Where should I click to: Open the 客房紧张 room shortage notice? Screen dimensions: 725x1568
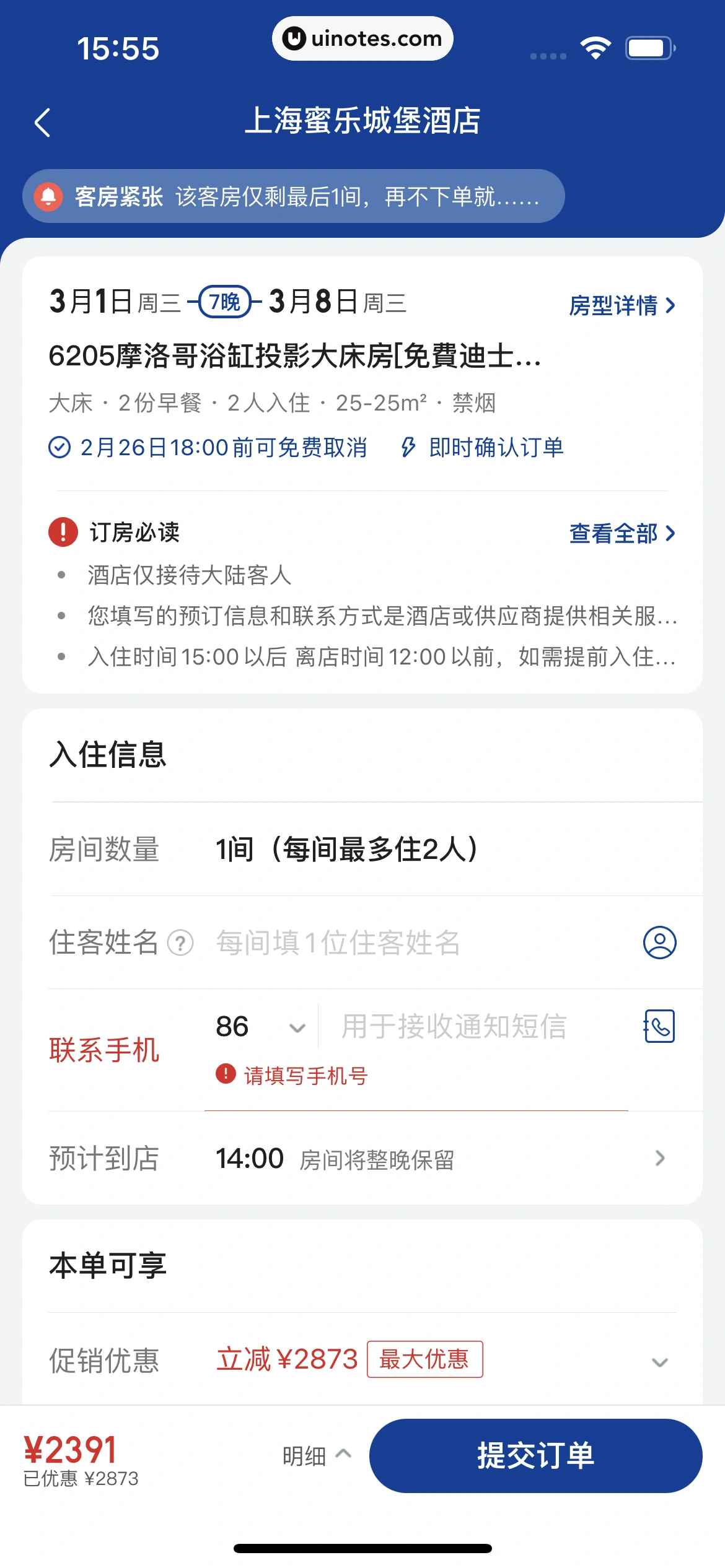[293, 196]
